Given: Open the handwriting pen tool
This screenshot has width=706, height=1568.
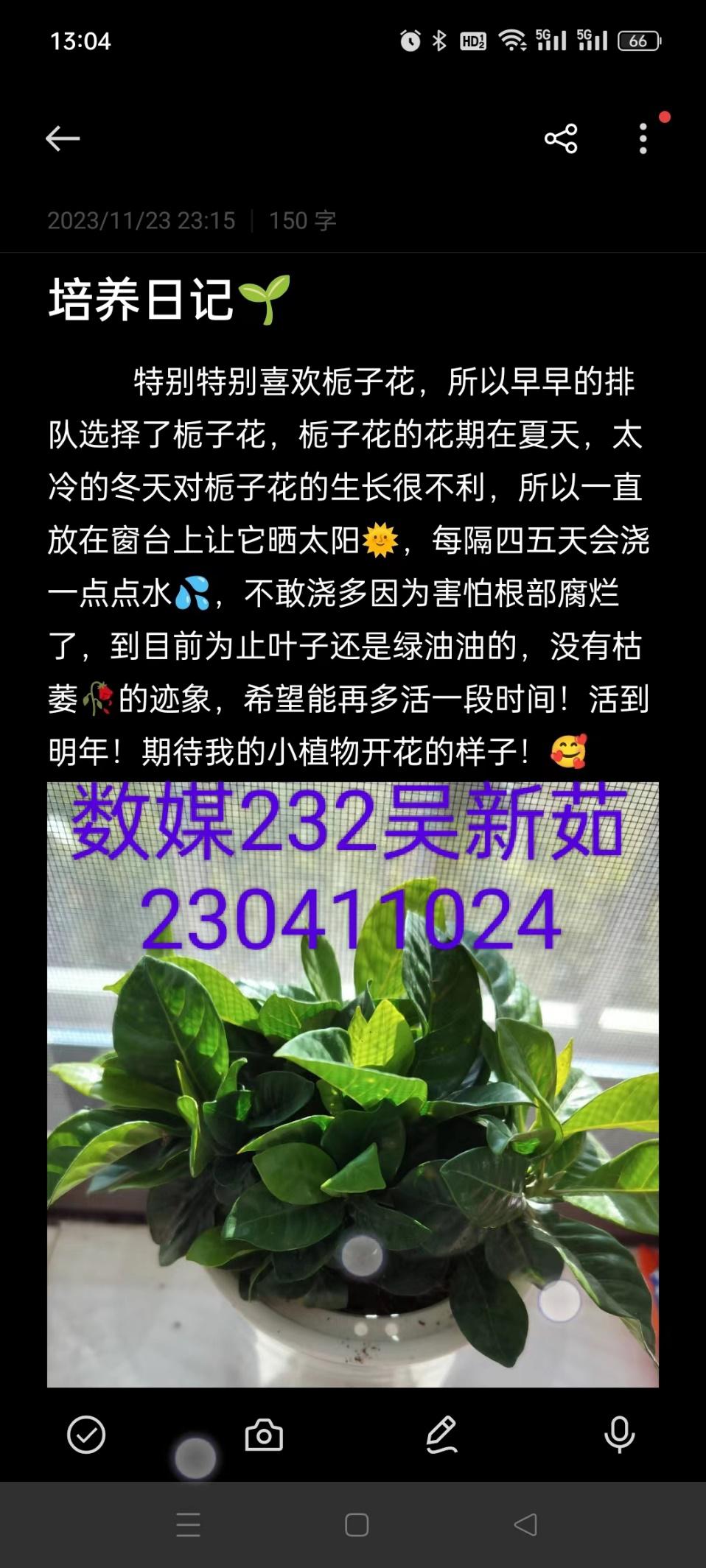Looking at the screenshot, I should pos(441,1435).
